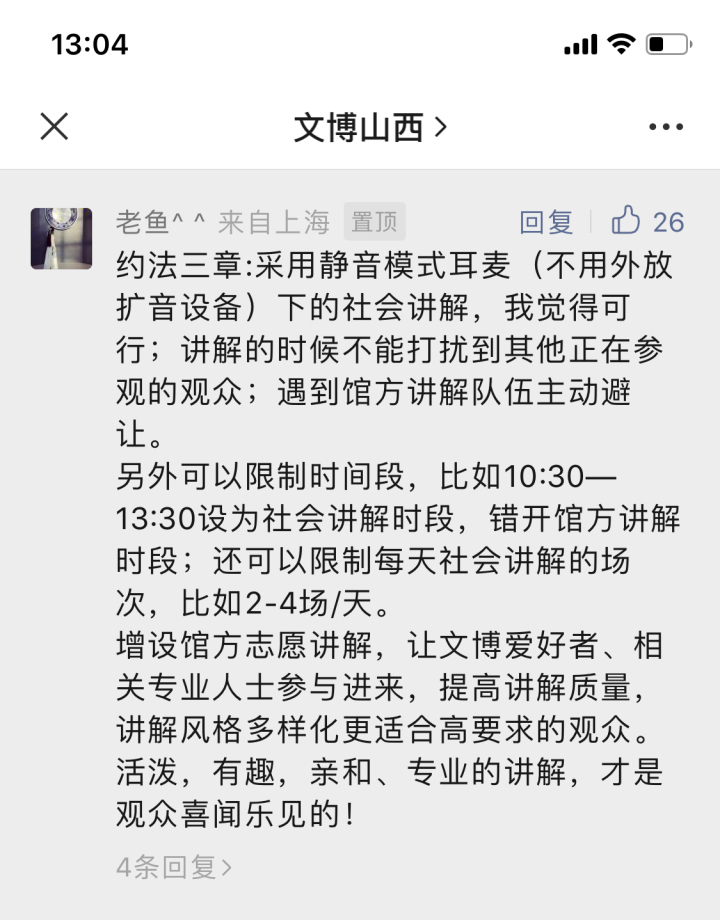This screenshot has height=920, width=720.
Task: Open 老鱼's profile avatar
Action: pos(62,238)
